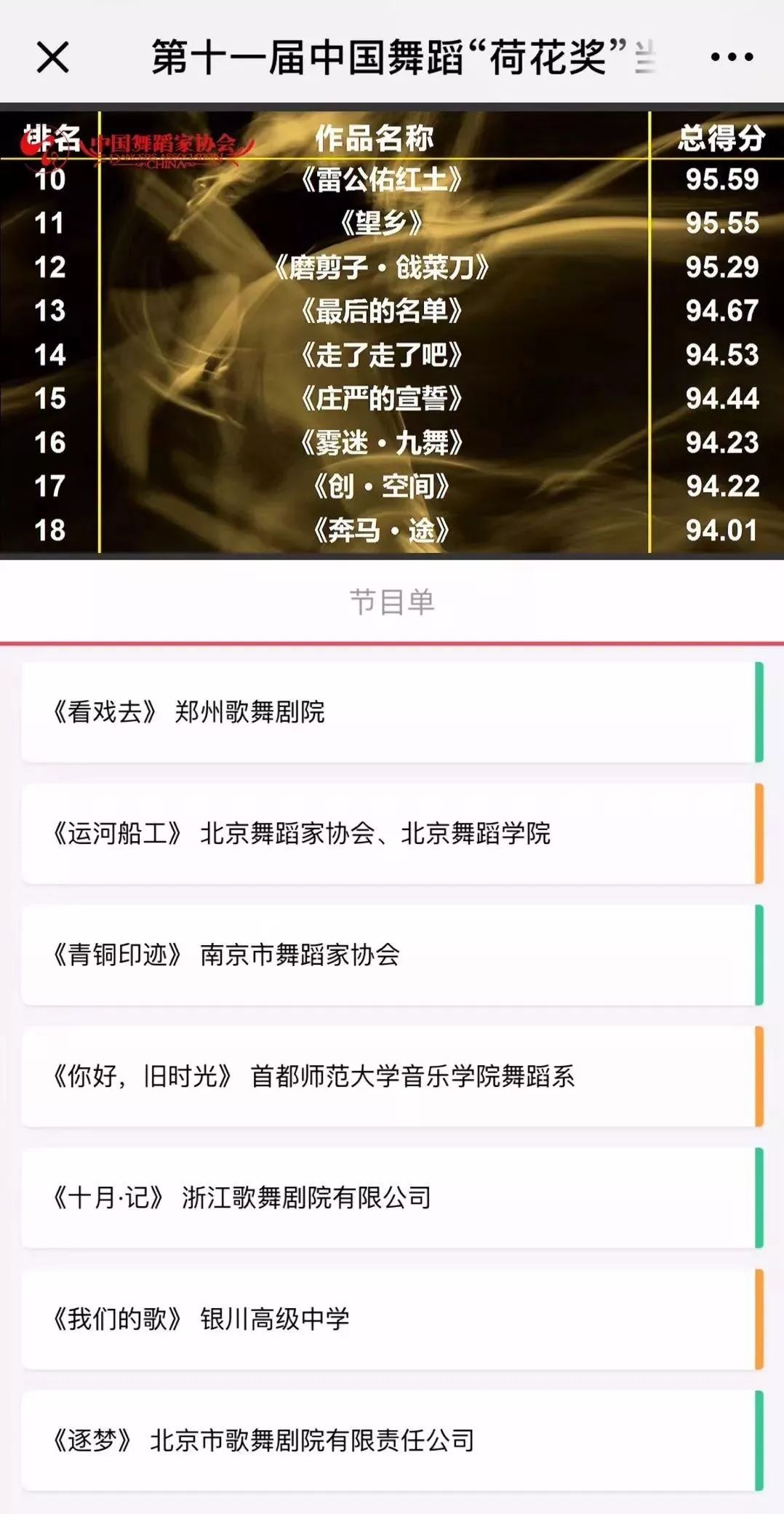This screenshot has width=784, height=1514.
Task: Select 《十月·记》 浙江歌舞剧院有限公司 card
Action: [x=391, y=1198]
